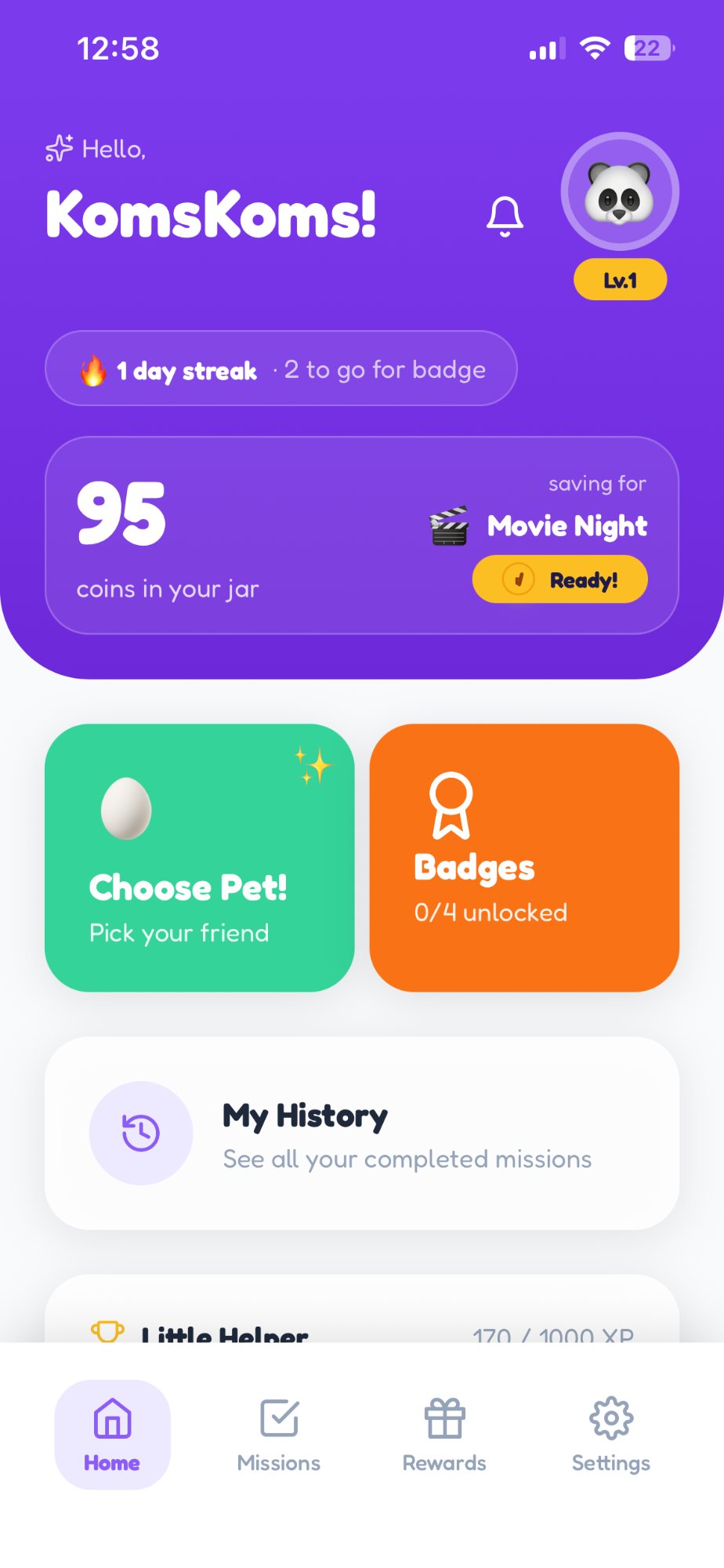Switch to the Missions tab
The height and width of the screenshot is (1568, 724).
(x=278, y=1433)
